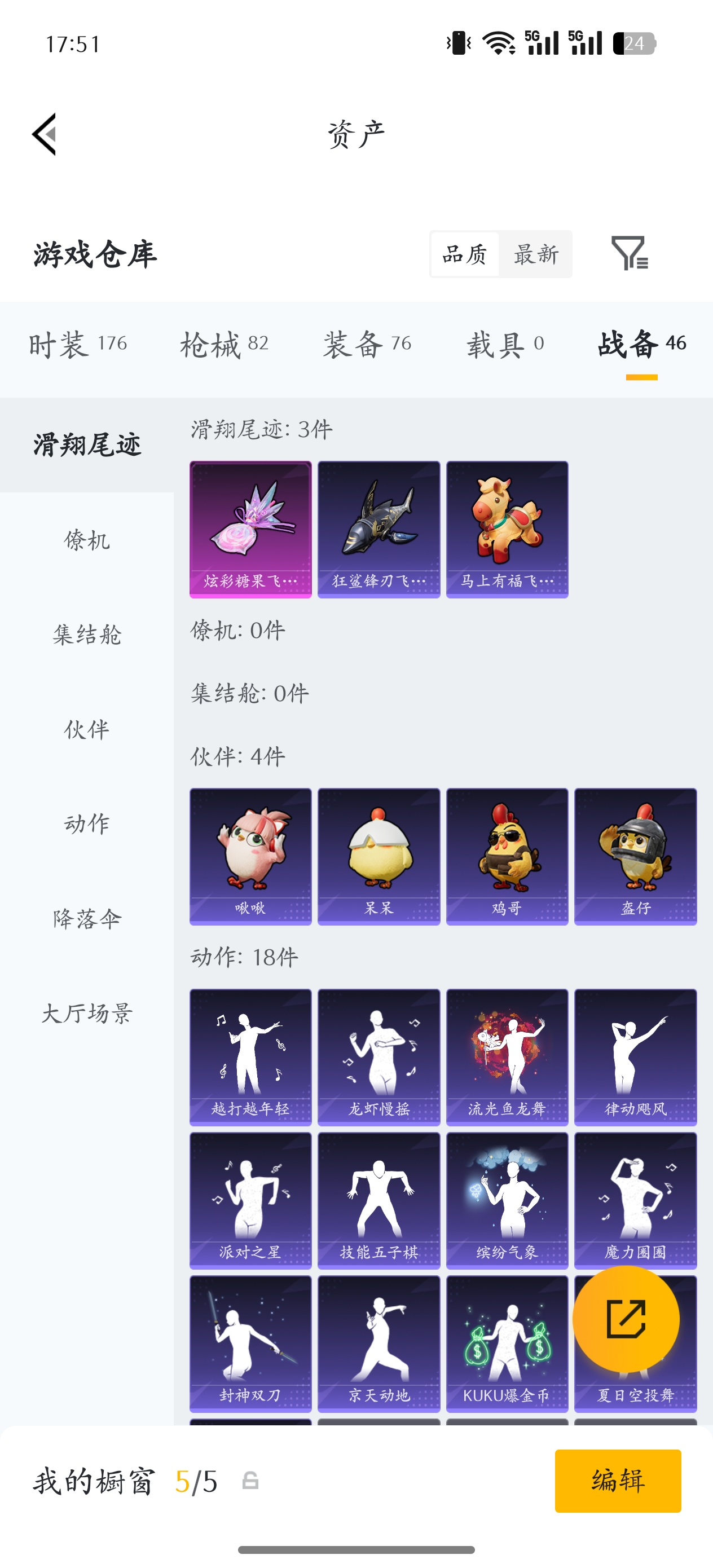This screenshot has width=713, height=1568.
Task: Open the filter icon beside 最新
Action: pos(630,253)
